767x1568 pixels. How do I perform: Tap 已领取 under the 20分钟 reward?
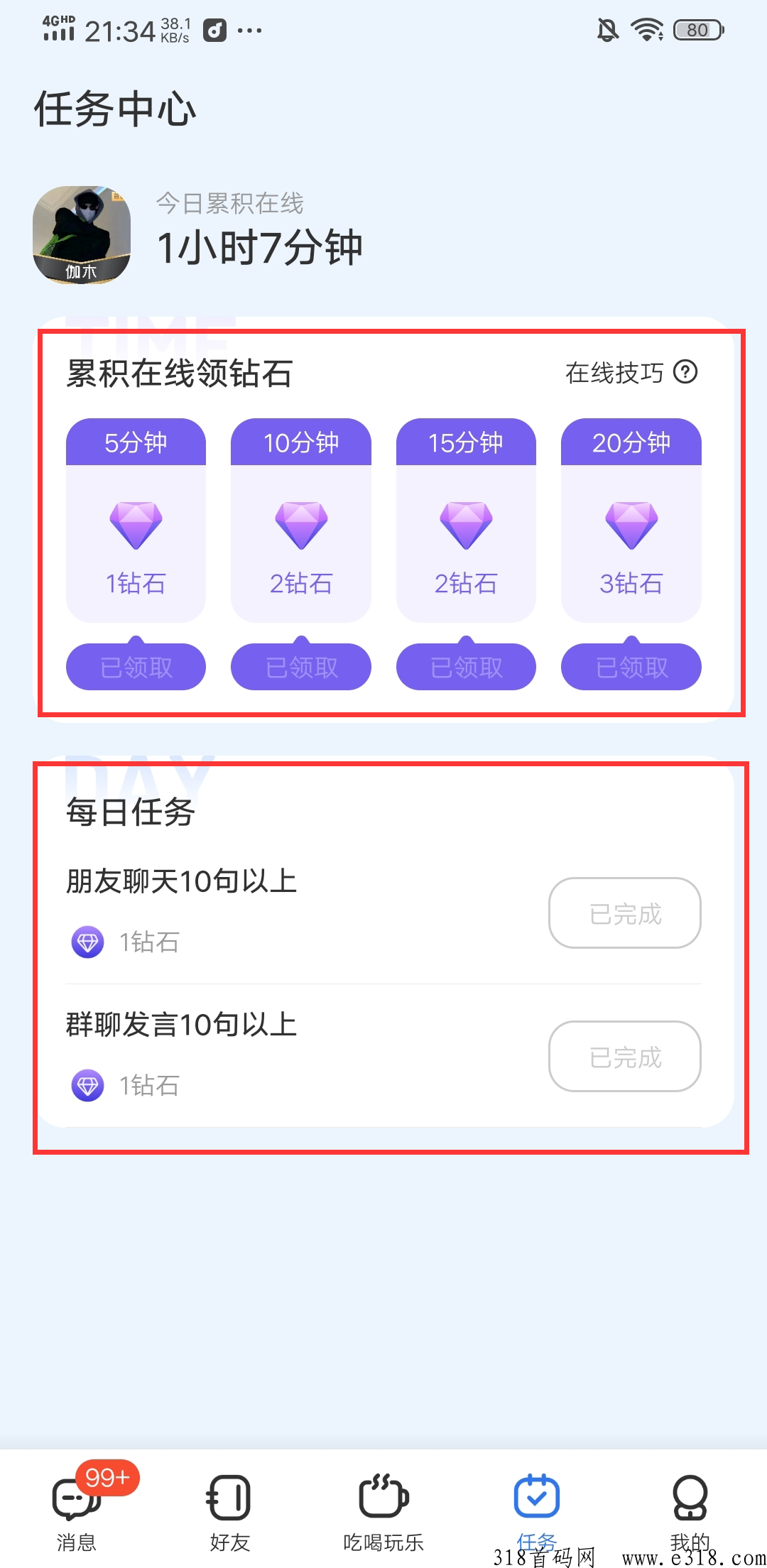[631, 666]
